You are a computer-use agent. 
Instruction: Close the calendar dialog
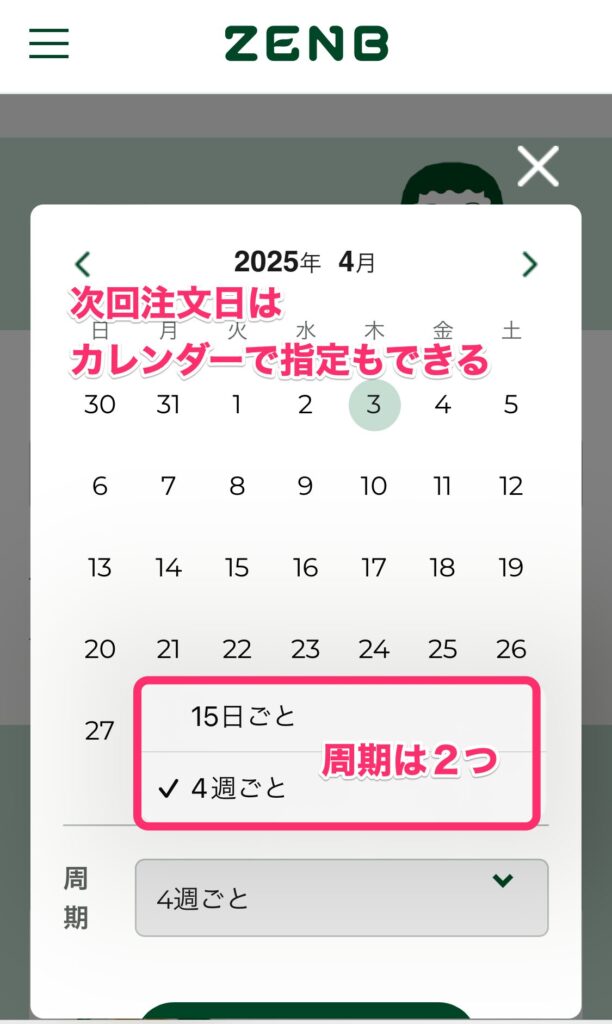tap(538, 166)
